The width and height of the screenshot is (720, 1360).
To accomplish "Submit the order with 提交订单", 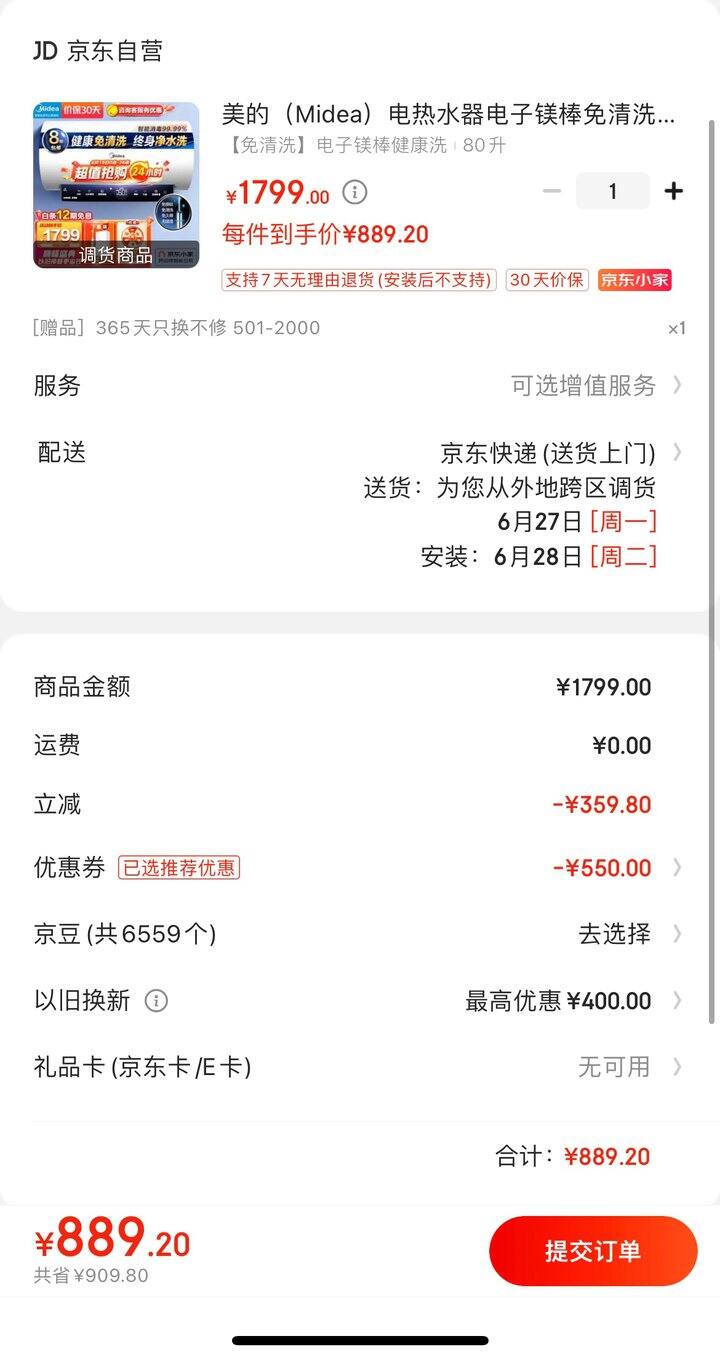I will tap(593, 1251).
